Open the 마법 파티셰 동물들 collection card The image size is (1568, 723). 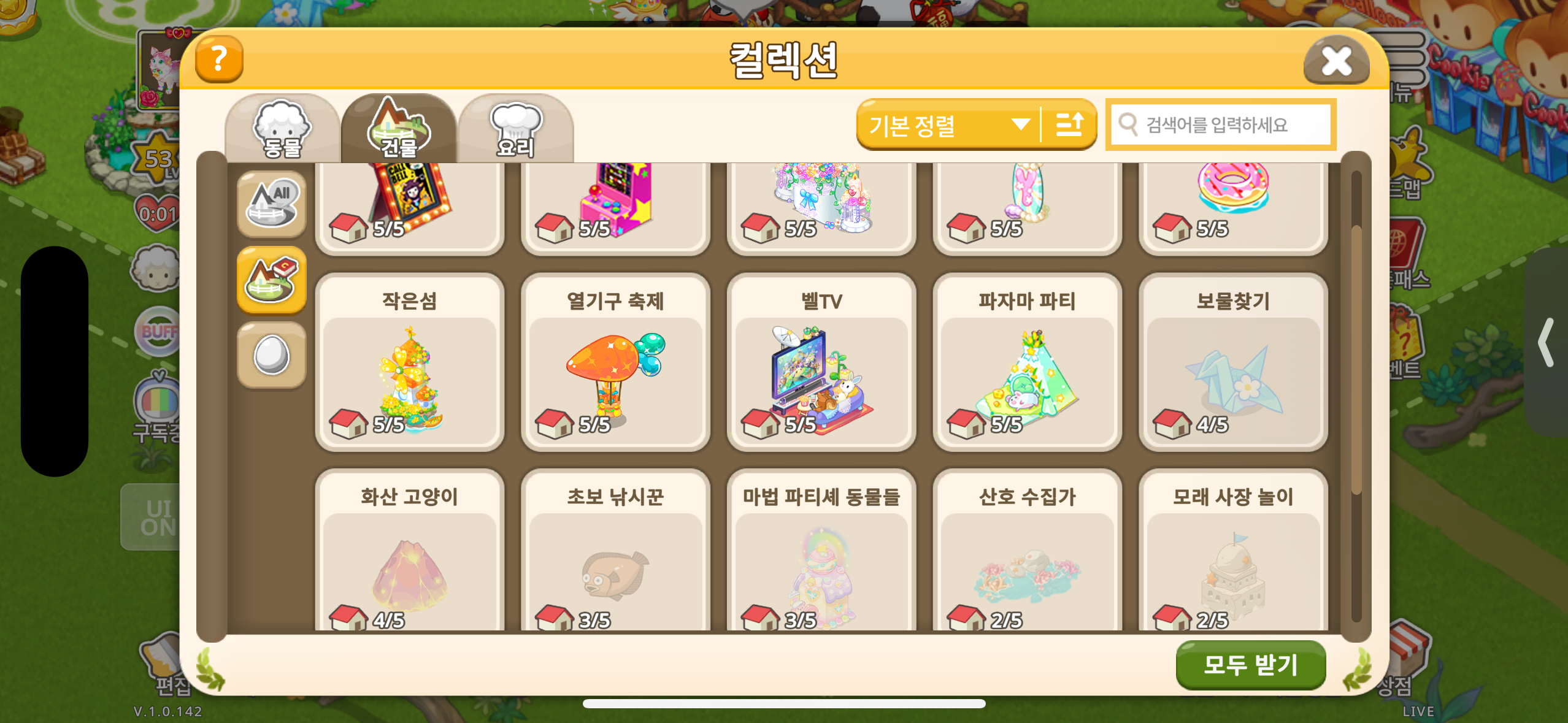pyautogui.click(x=821, y=552)
